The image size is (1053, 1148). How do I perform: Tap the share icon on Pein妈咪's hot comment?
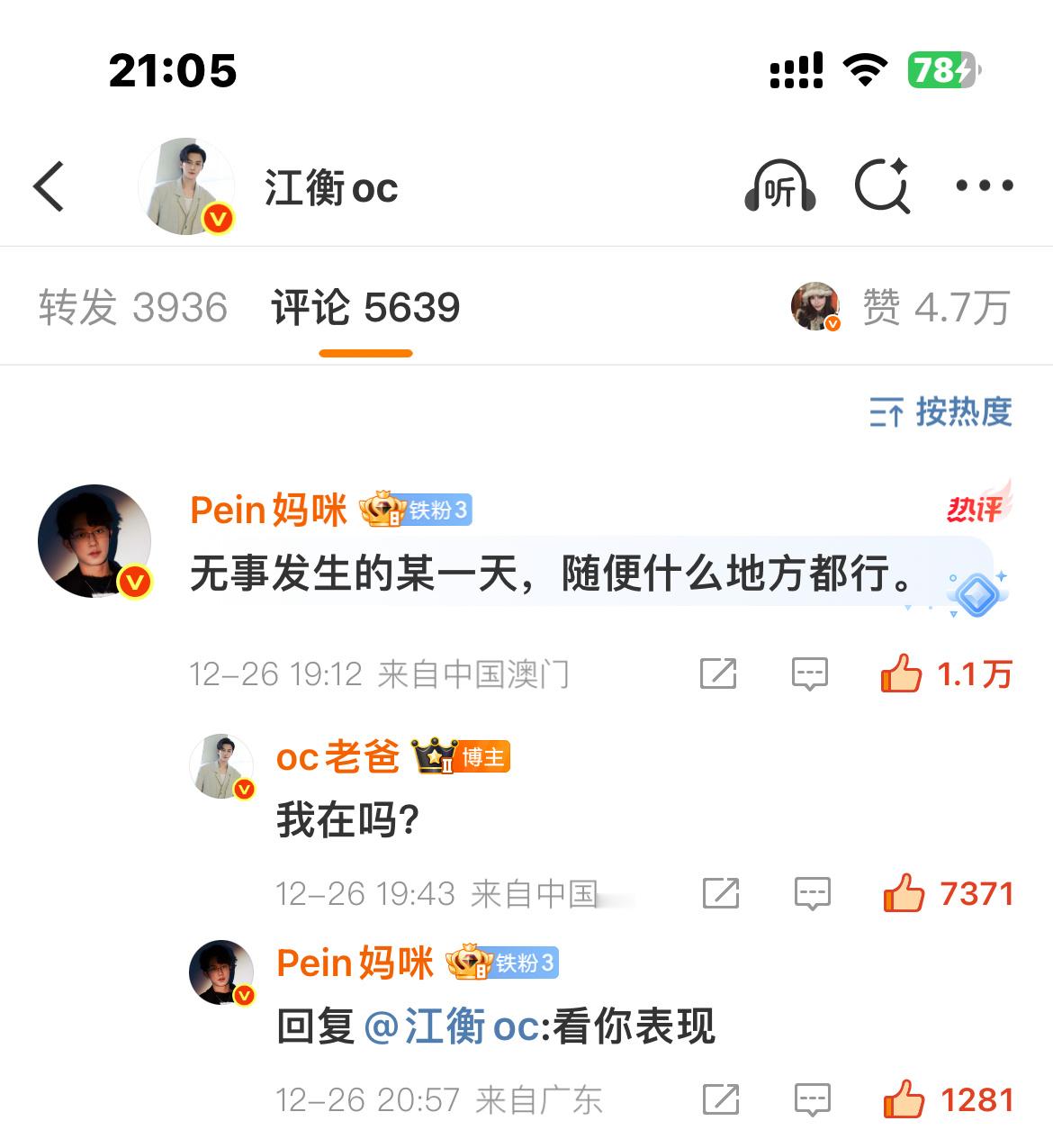(x=717, y=673)
